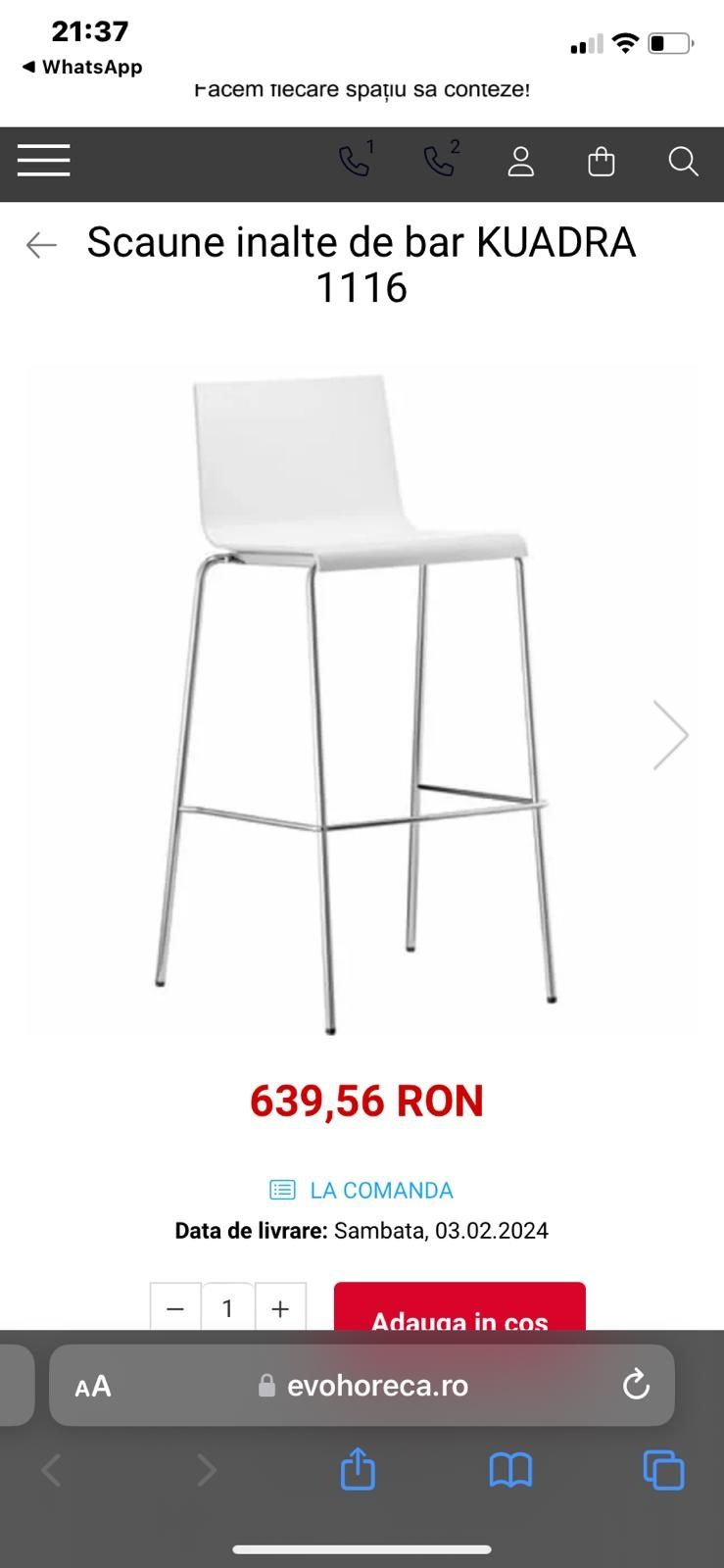Screen dimensions: 724x1568
Task: Show all open Safari tabs
Action: coord(663,1470)
